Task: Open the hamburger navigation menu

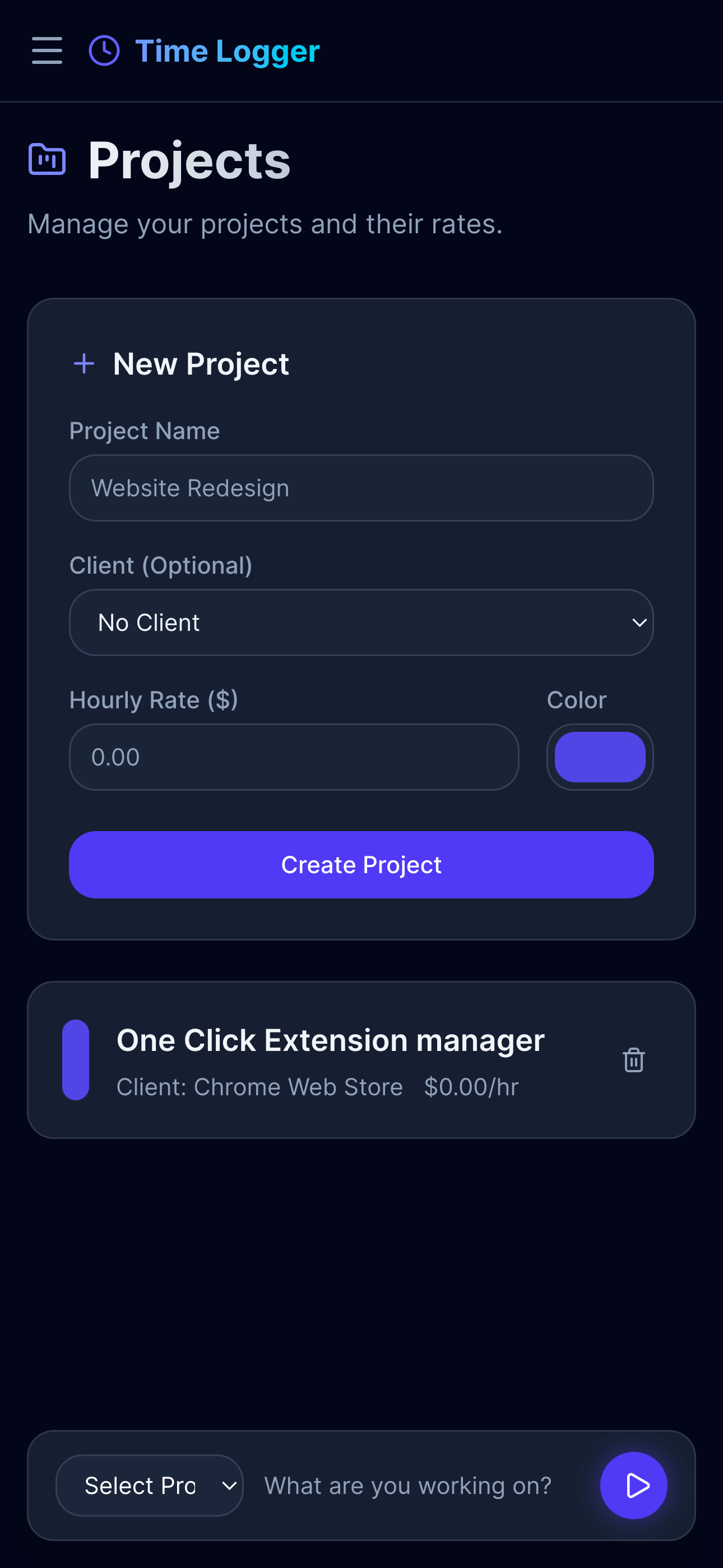Action: (47, 51)
